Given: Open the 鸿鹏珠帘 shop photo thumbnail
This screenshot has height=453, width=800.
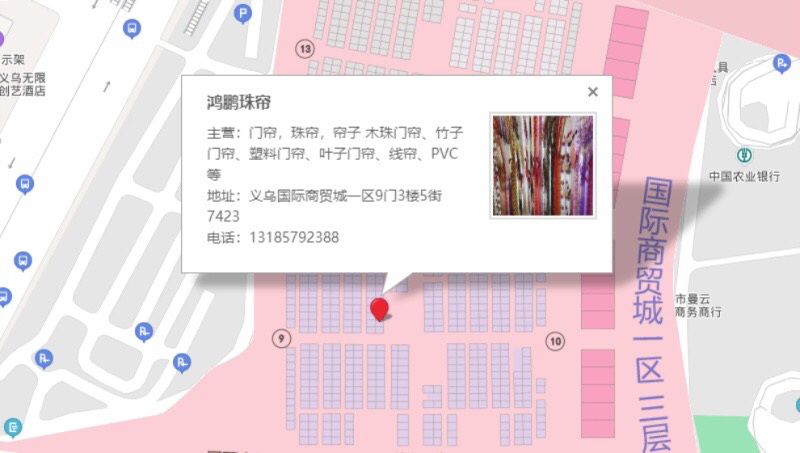Looking at the screenshot, I should click(543, 166).
